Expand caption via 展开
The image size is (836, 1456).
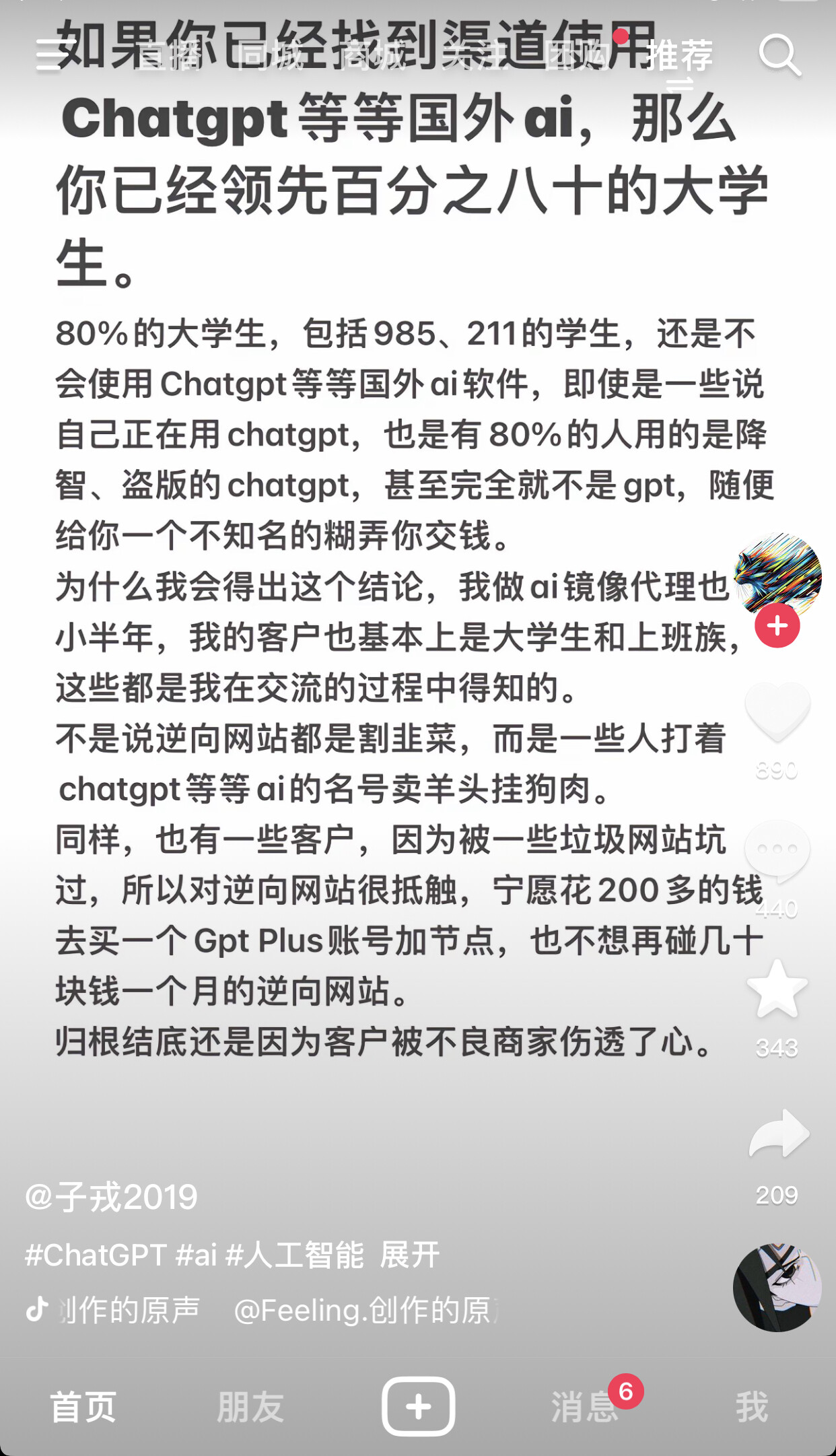(x=410, y=1255)
